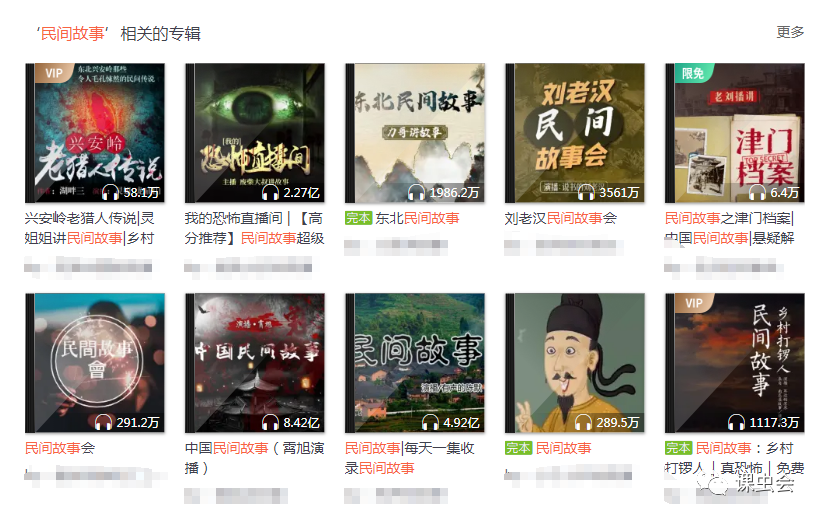Open the 刘老汉民间故事会 album
821x519 pixels.
click(574, 133)
